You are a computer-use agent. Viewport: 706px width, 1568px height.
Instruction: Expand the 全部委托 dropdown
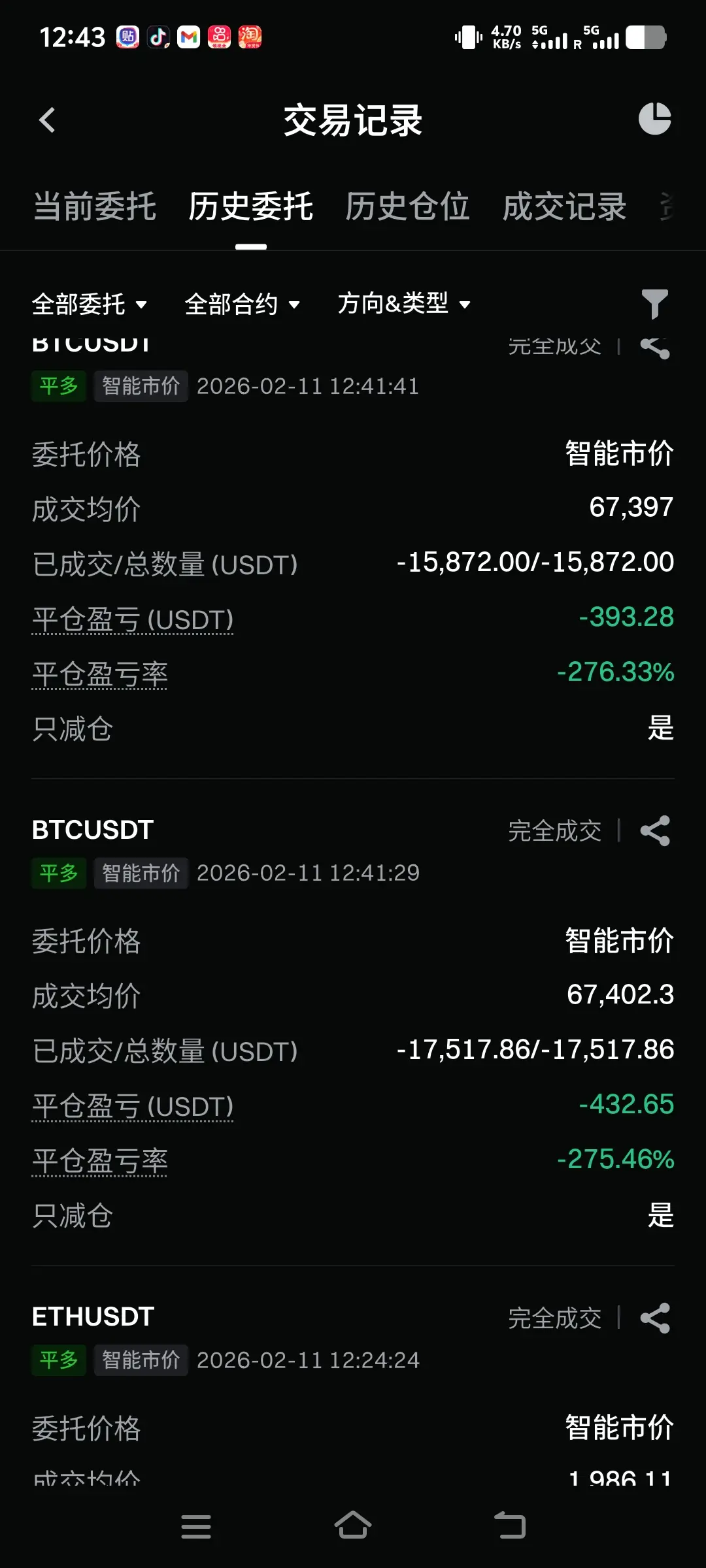(90, 304)
